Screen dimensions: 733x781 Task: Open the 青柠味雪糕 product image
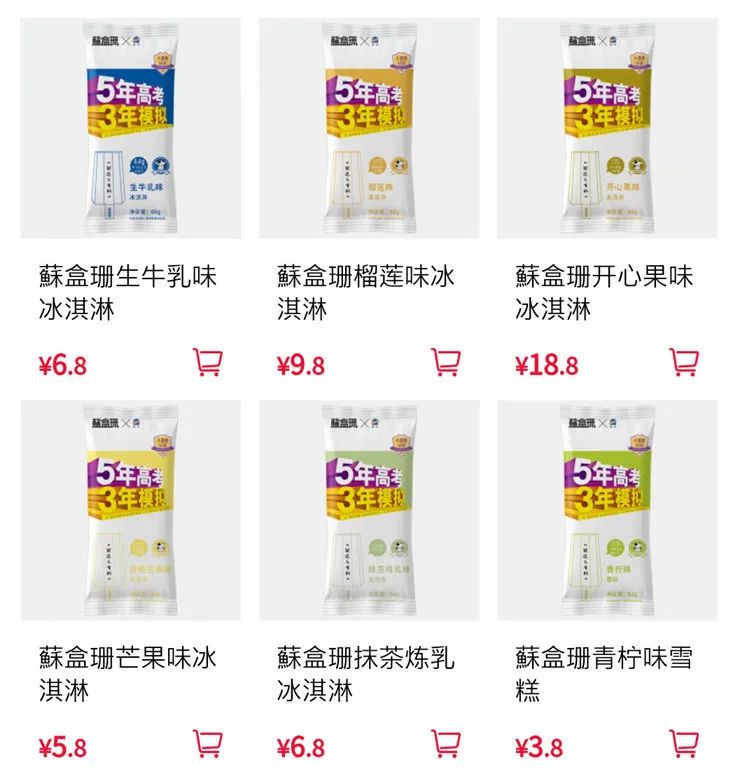607,510
